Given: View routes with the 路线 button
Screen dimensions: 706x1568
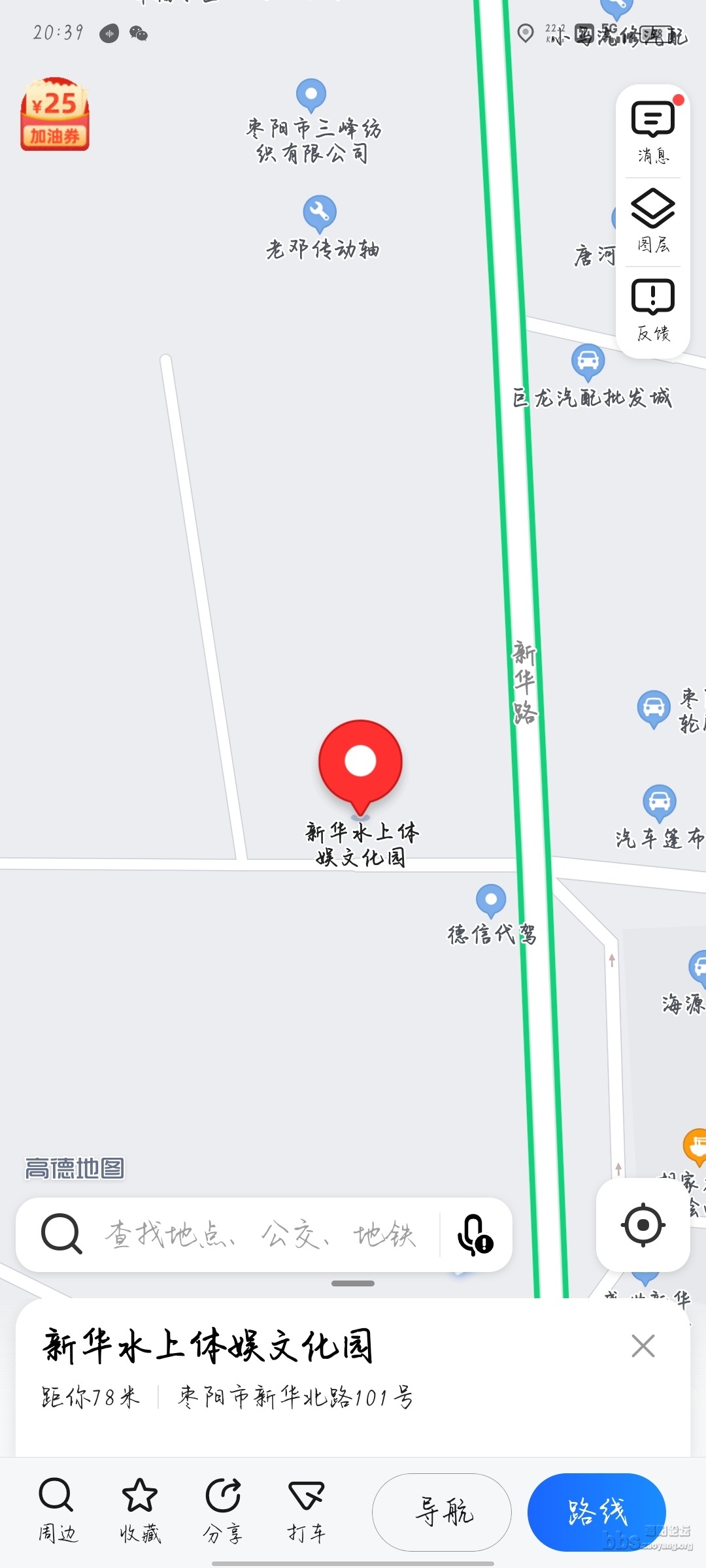Looking at the screenshot, I should coord(596,1512).
